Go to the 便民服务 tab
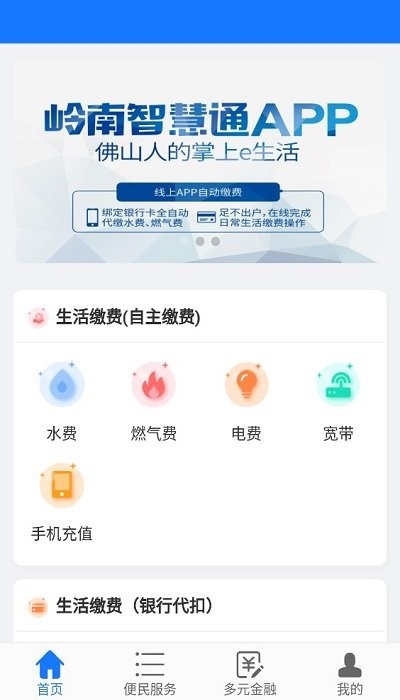400x700 pixels. (150, 673)
